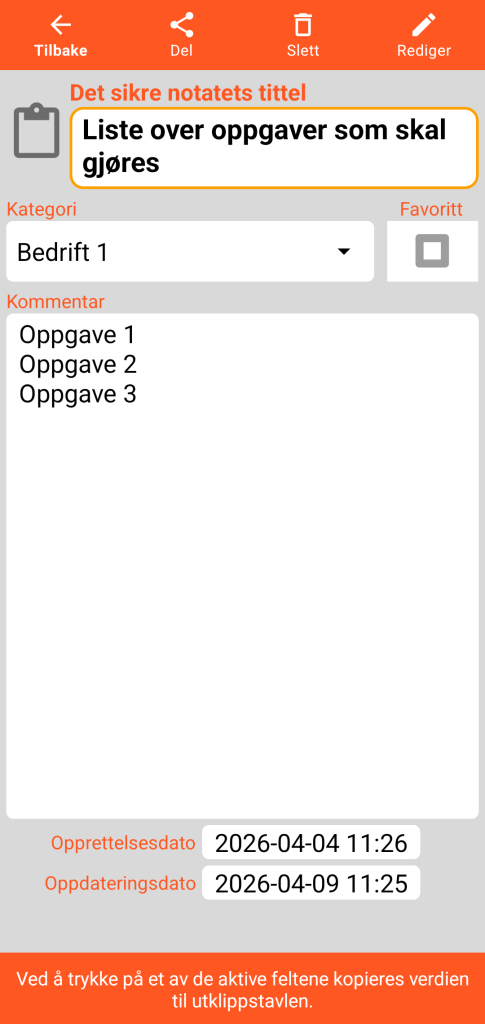Copy the Kommentar text field
This screenshot has height=1024, width=485.
coord(242,566)
